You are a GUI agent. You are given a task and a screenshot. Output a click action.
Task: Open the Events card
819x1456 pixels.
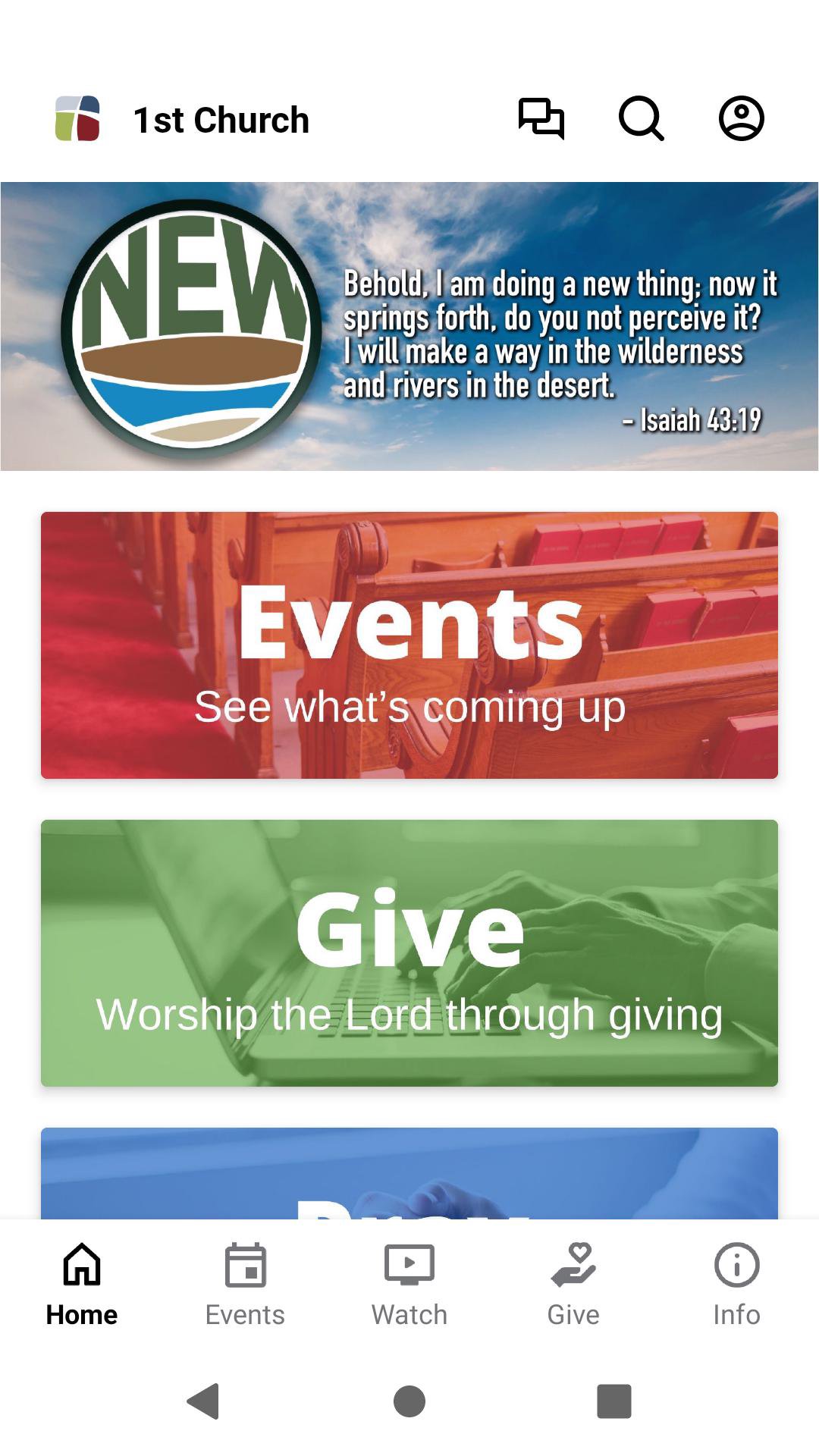409,645
